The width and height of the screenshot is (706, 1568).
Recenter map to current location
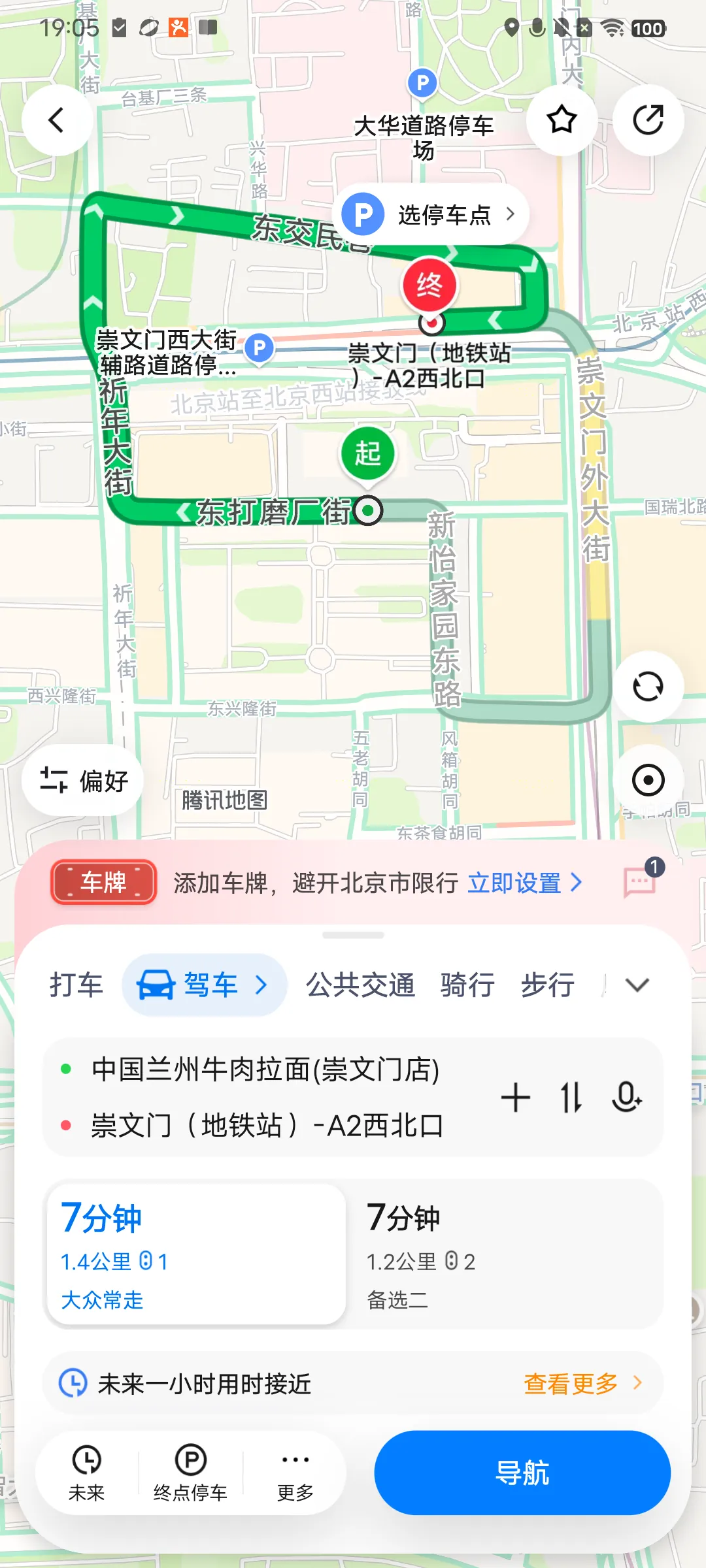(648, 780)
